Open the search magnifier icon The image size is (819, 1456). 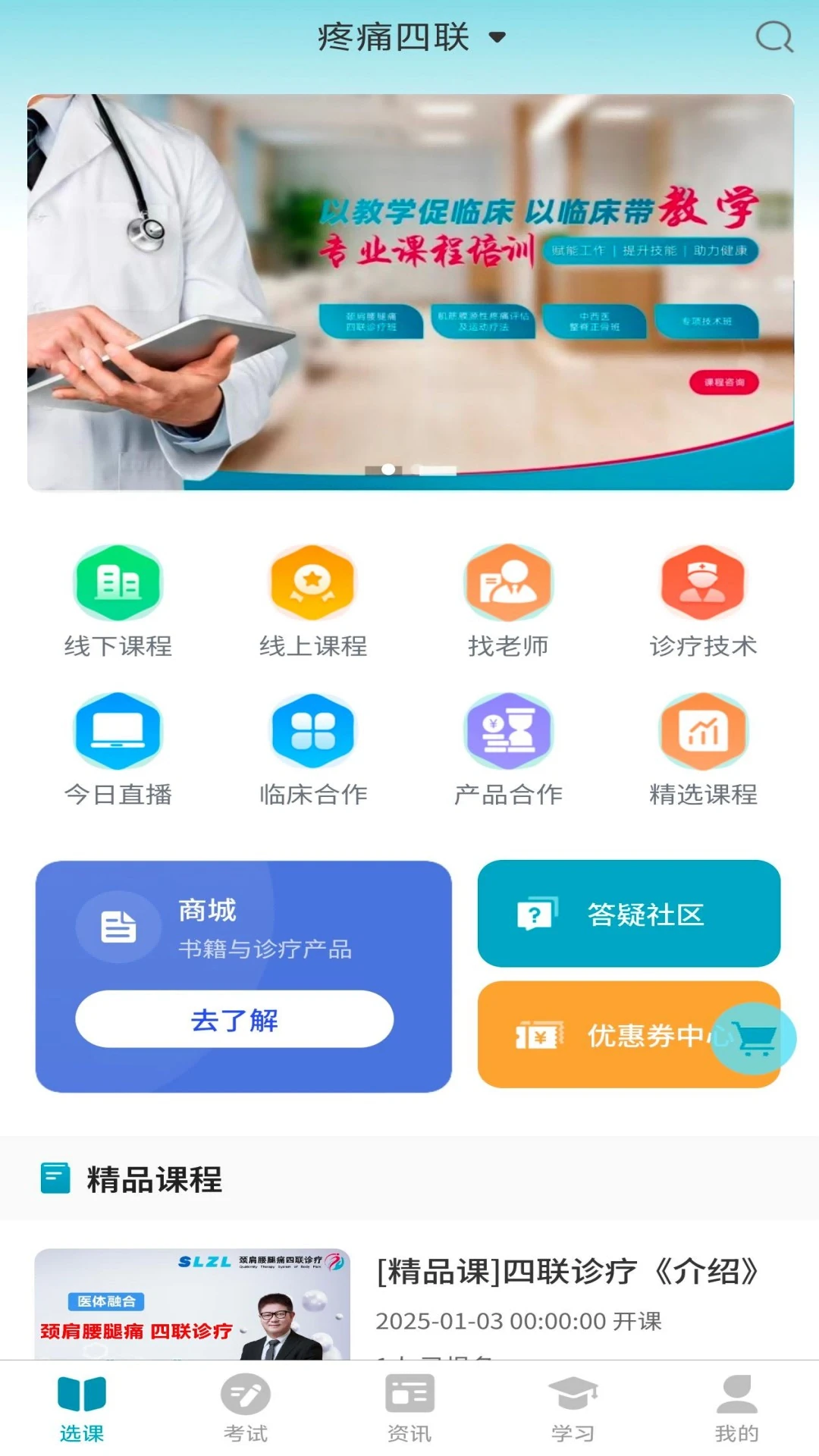(774, 36)
